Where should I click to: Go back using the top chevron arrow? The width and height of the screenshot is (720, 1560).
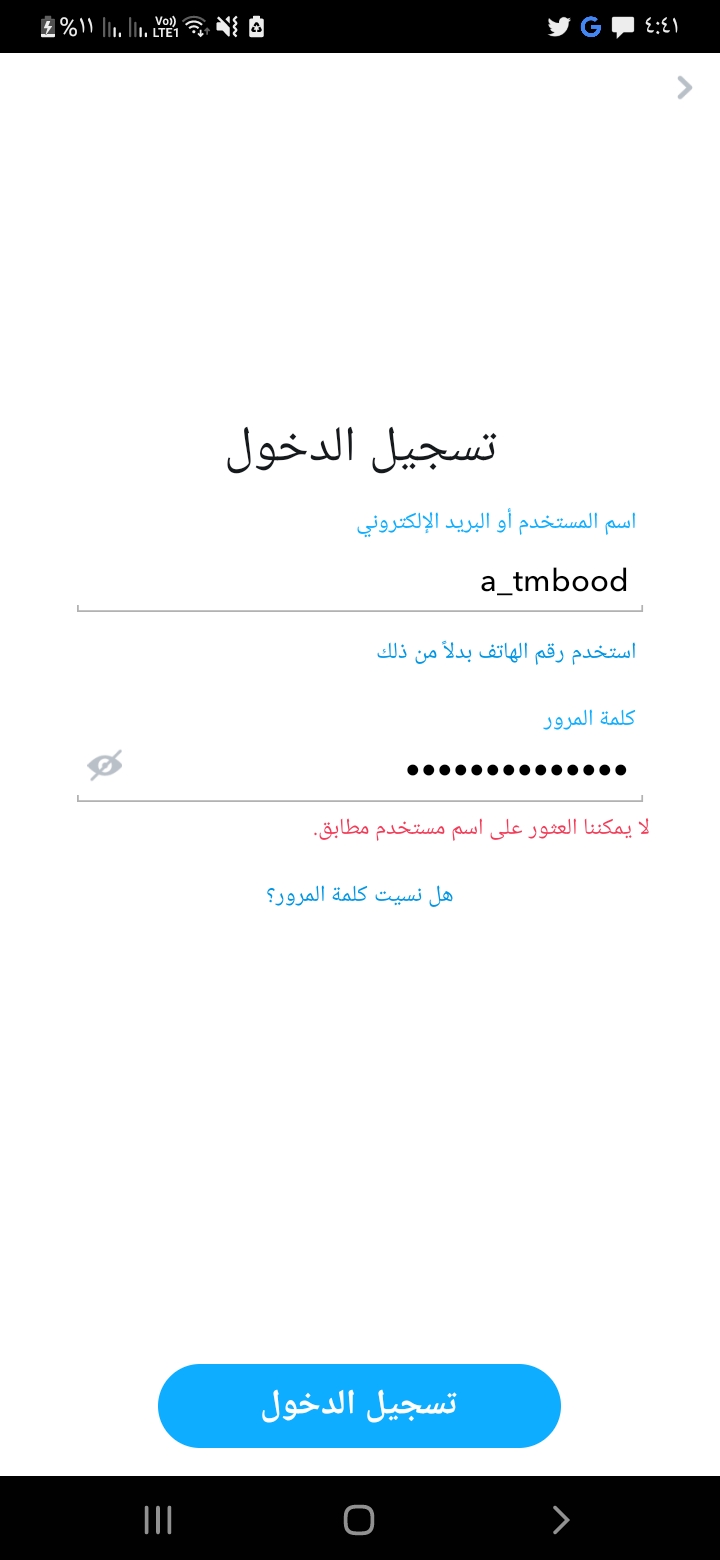[685, 88]
